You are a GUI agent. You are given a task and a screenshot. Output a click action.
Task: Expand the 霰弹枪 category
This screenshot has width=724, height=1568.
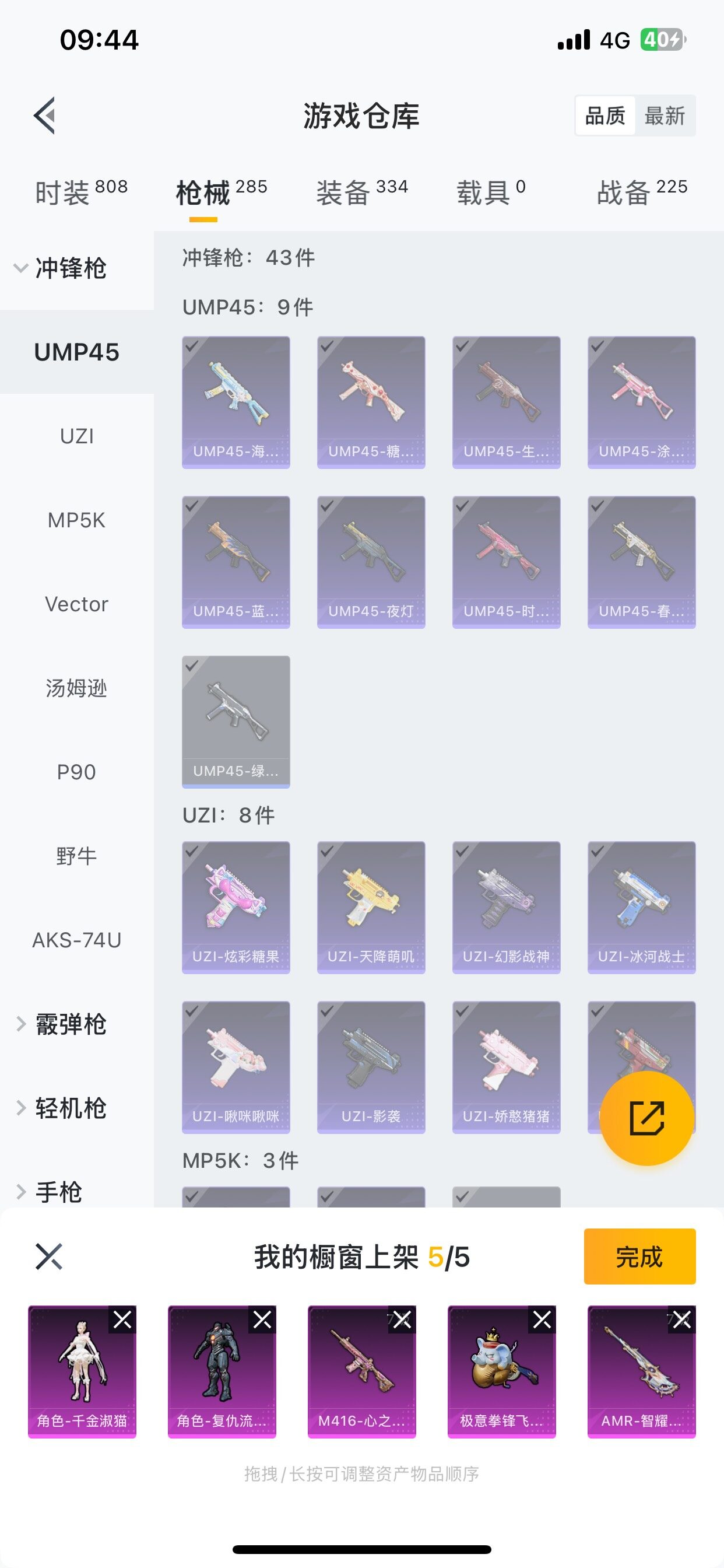[61, 1024]
